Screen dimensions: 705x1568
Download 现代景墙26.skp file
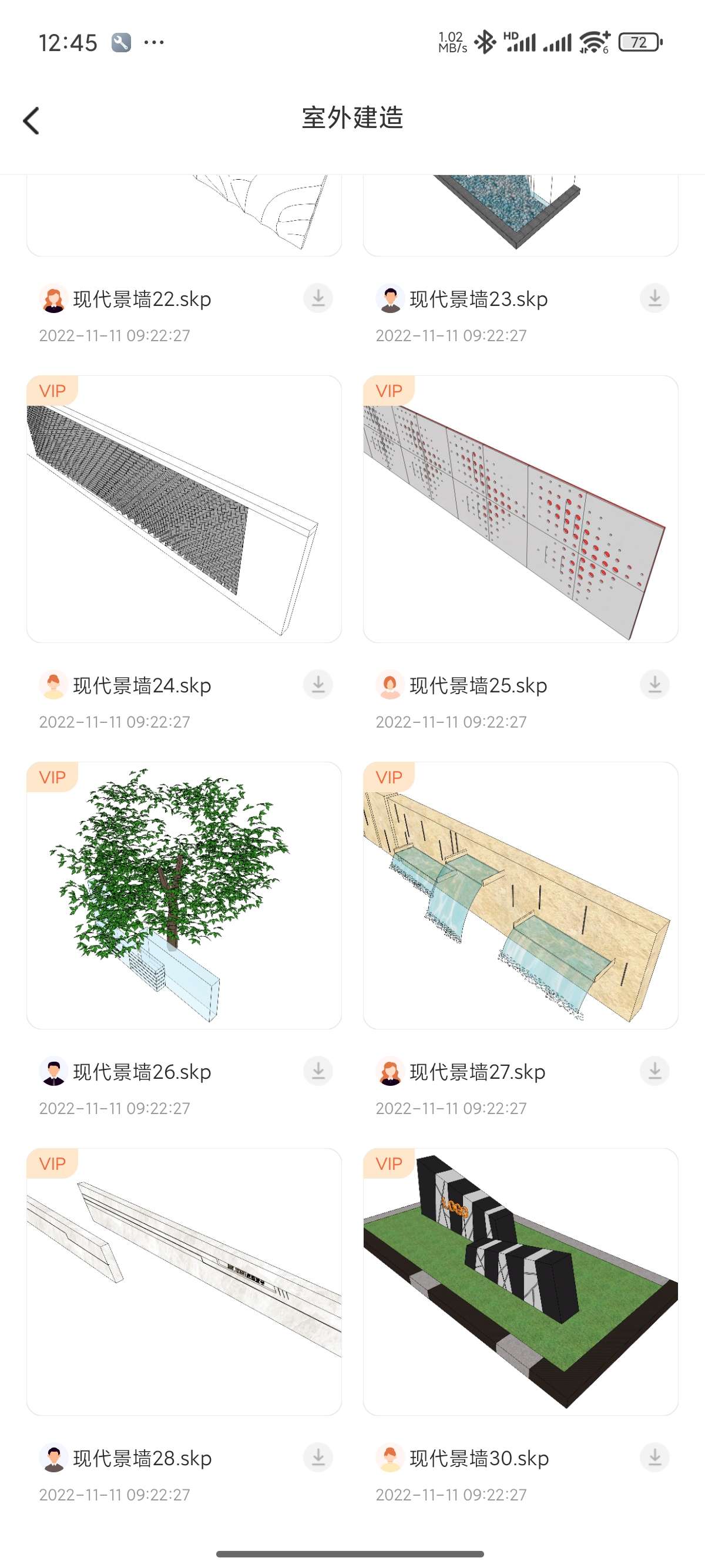click(318, 1071)
